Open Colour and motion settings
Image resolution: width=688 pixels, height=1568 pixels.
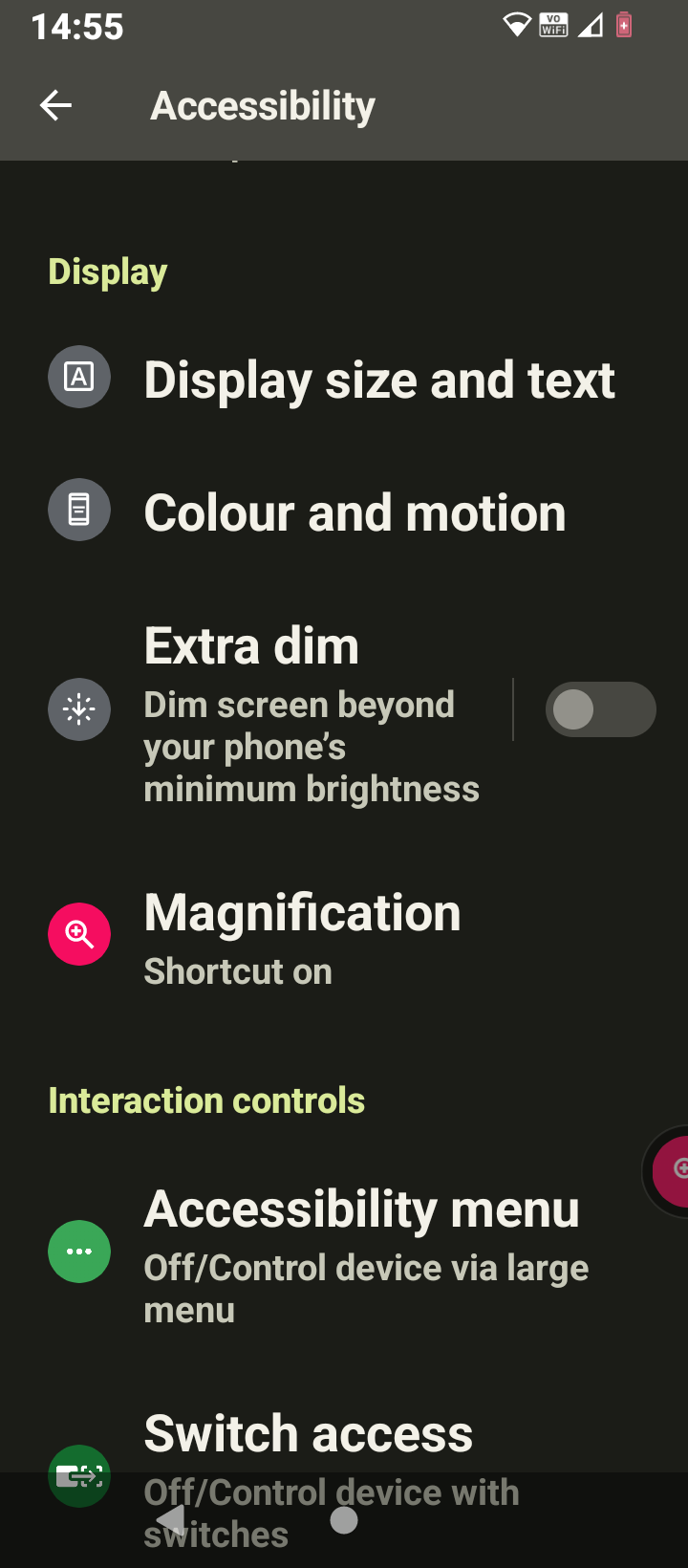355,512
